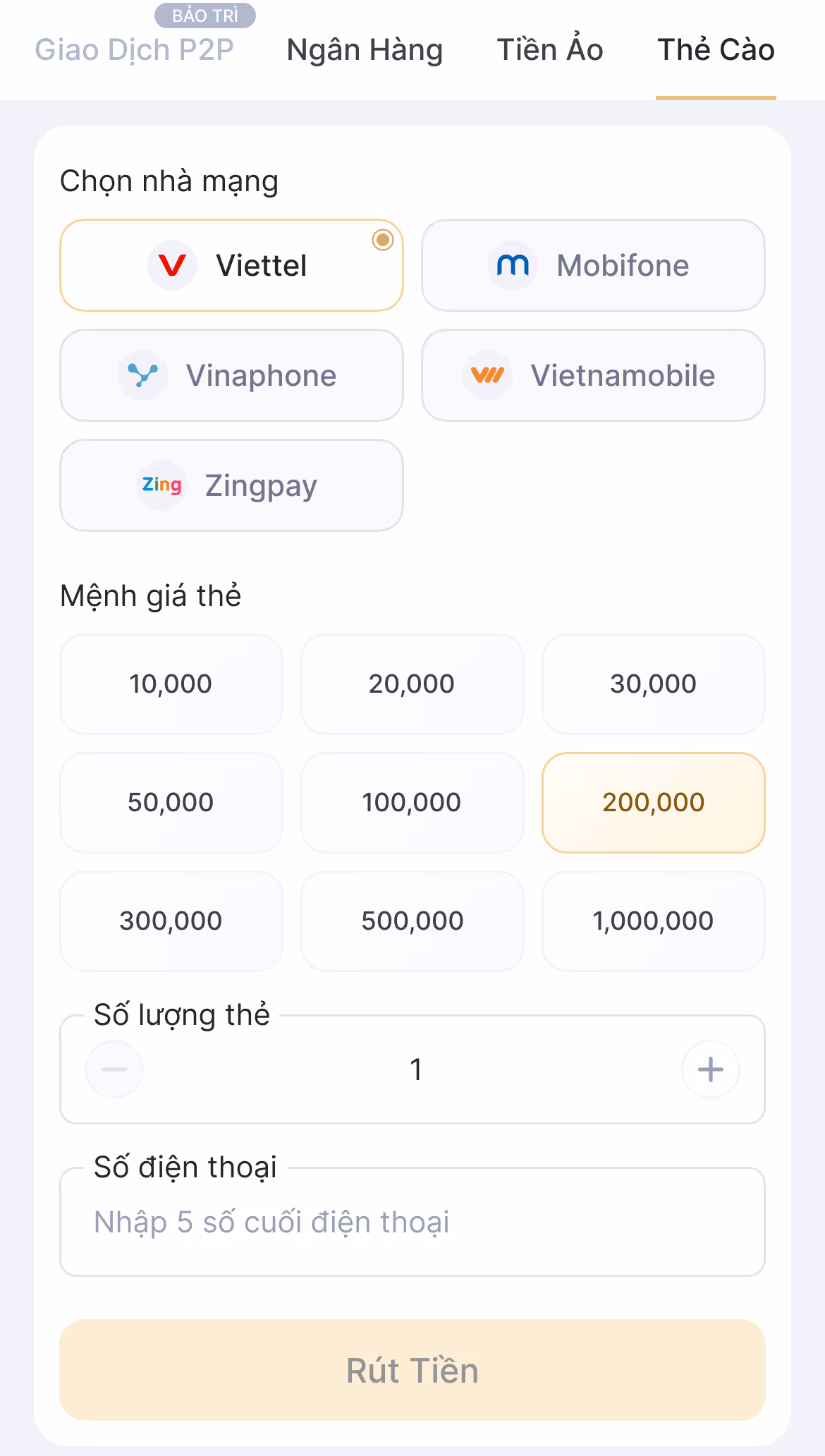
Task: Select the 10,000 card value
Action: click(x=171, y=684)
